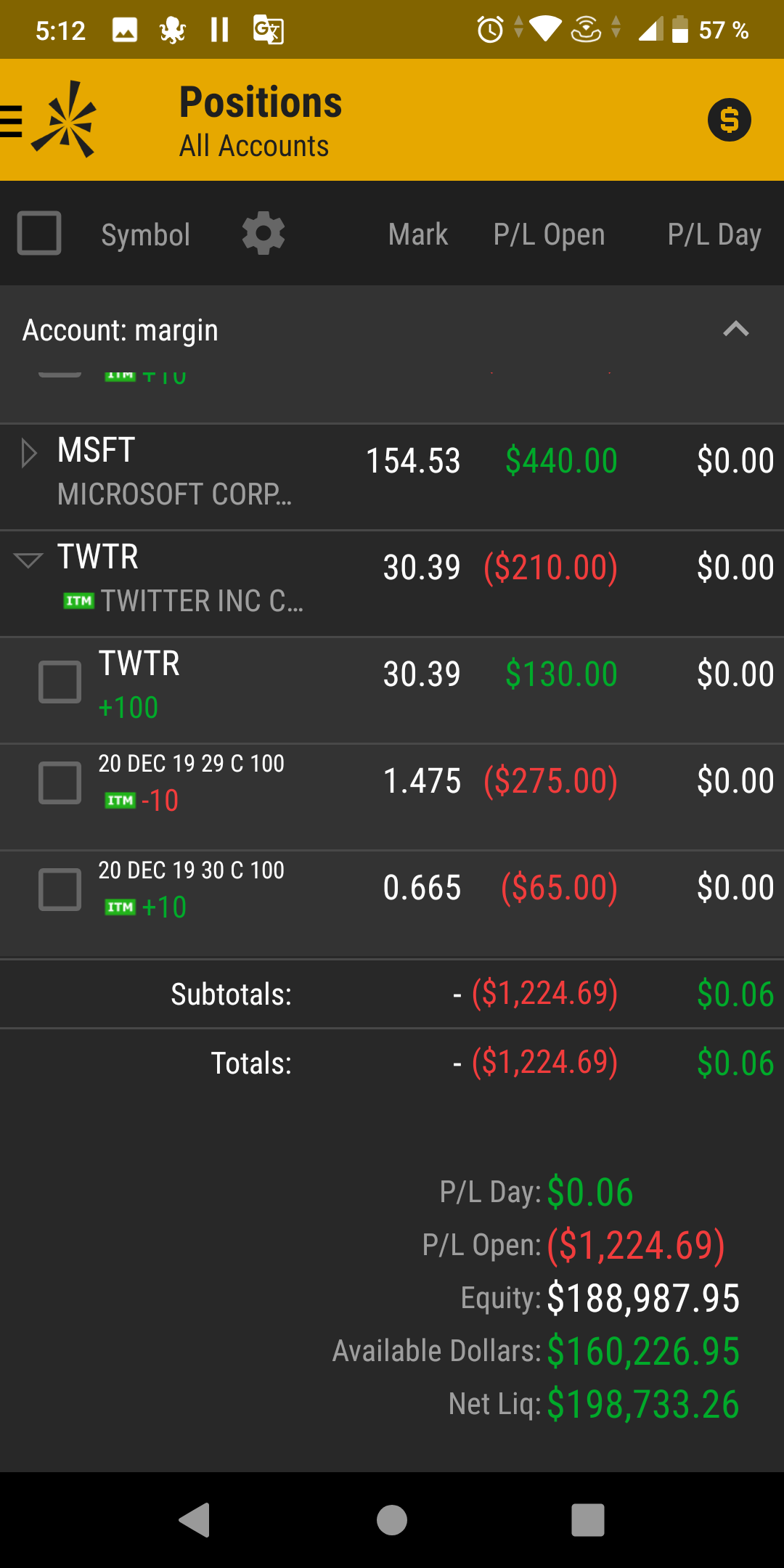
Task: Open the column settings gear
Action: click(263, 233)
